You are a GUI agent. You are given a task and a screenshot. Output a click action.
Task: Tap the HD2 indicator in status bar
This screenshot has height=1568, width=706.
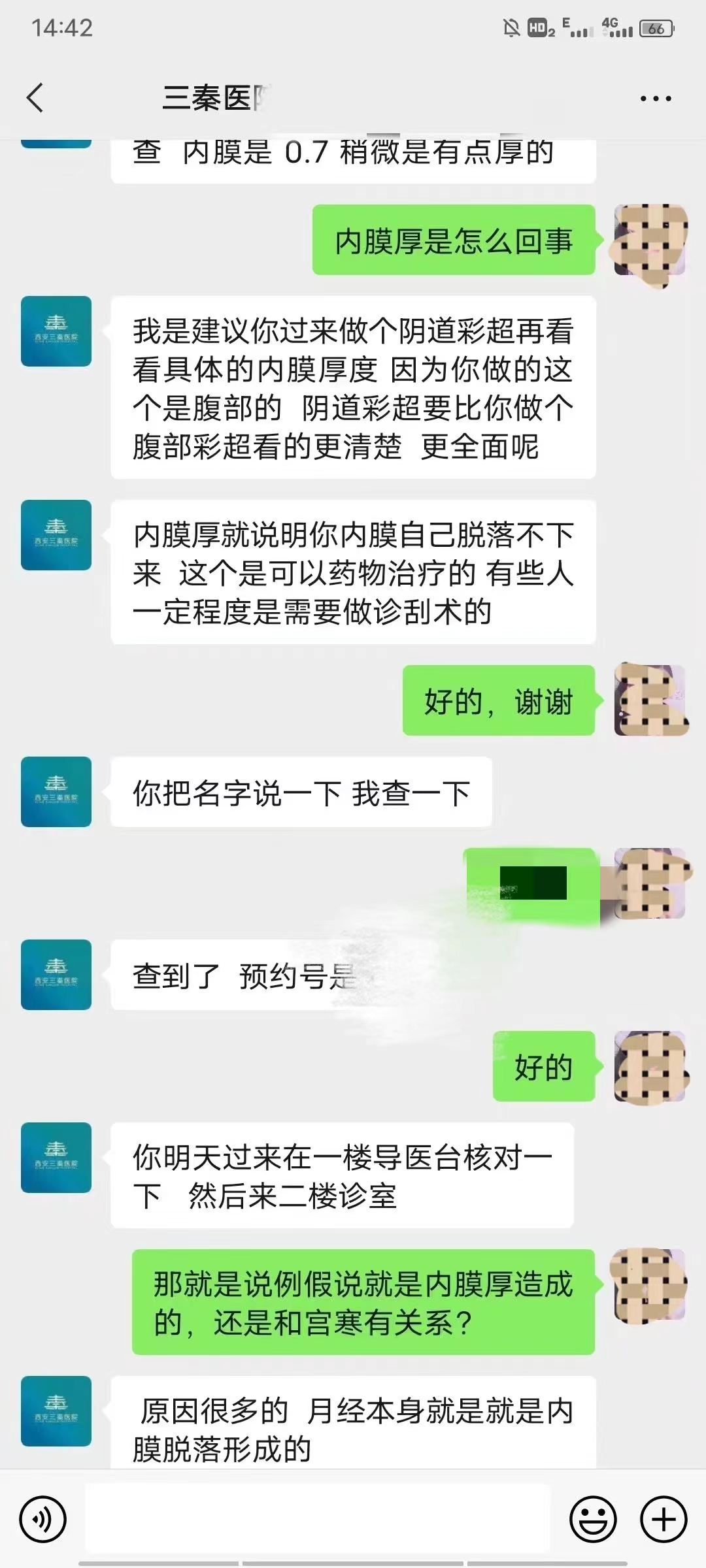coord(537,26)
